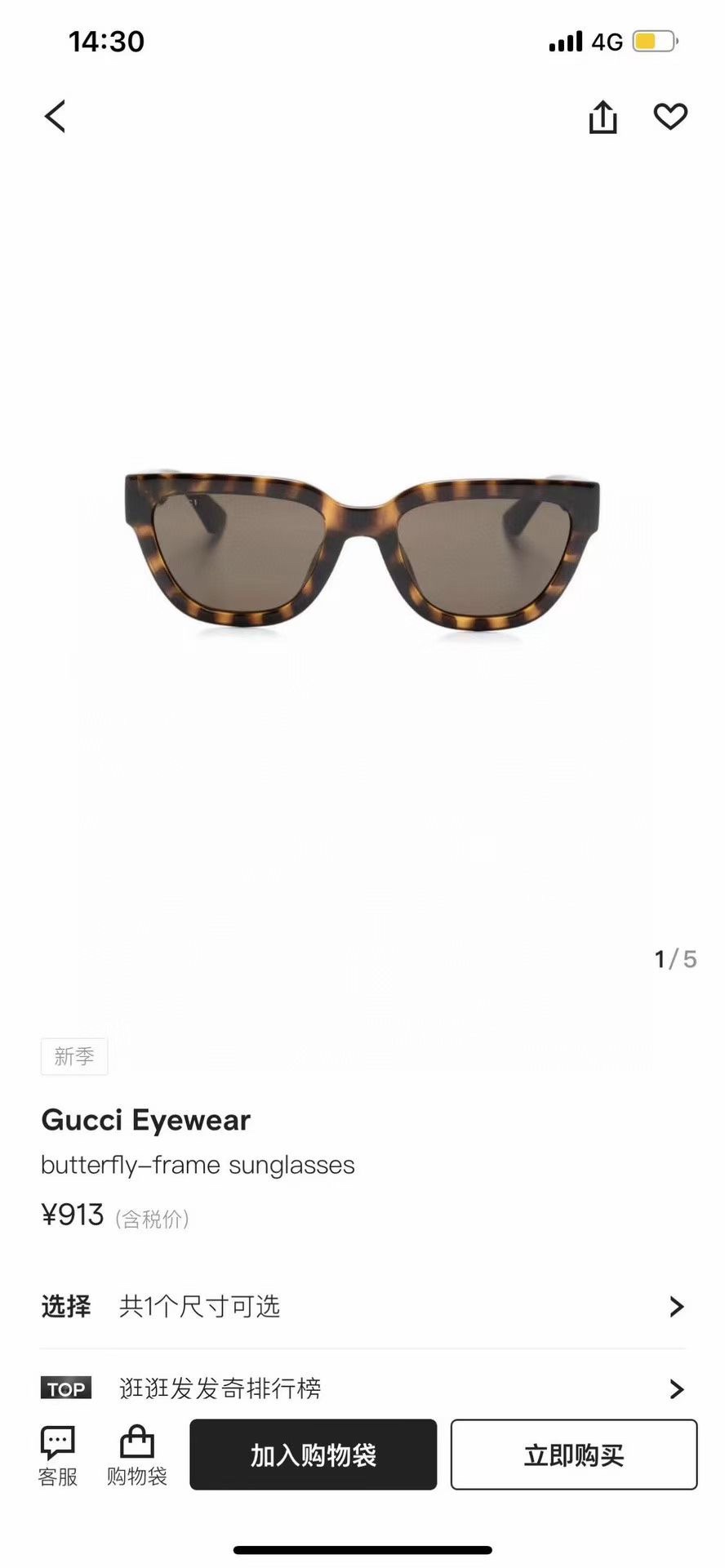This screenshot has width=725, height=1568.
Task: Tap 加入购物袋 to add to bag
Action: coord(314,1455)
